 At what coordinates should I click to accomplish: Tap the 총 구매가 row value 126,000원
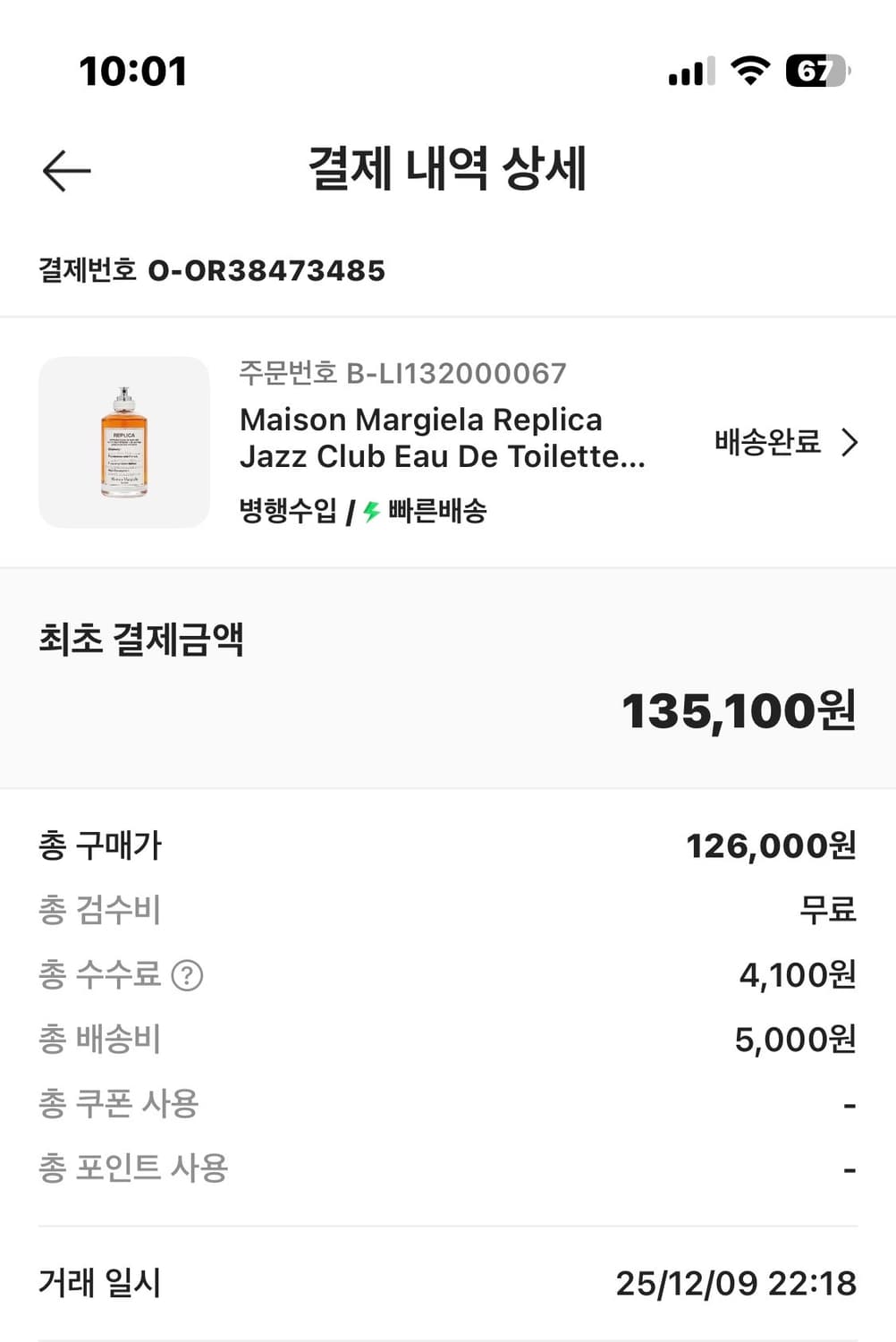click(771, 844)
